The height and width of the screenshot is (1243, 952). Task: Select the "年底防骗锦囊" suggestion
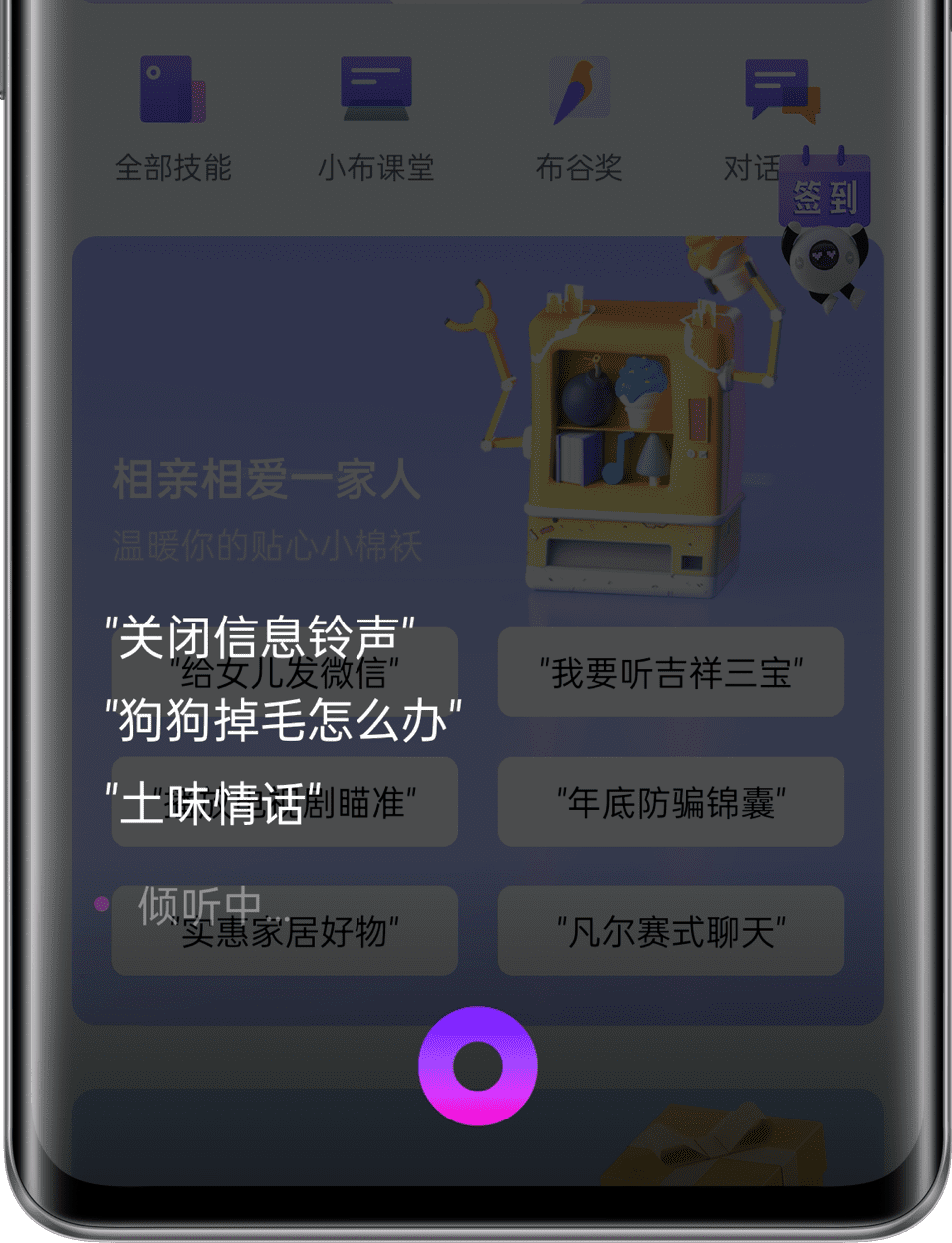click(671, 802)
